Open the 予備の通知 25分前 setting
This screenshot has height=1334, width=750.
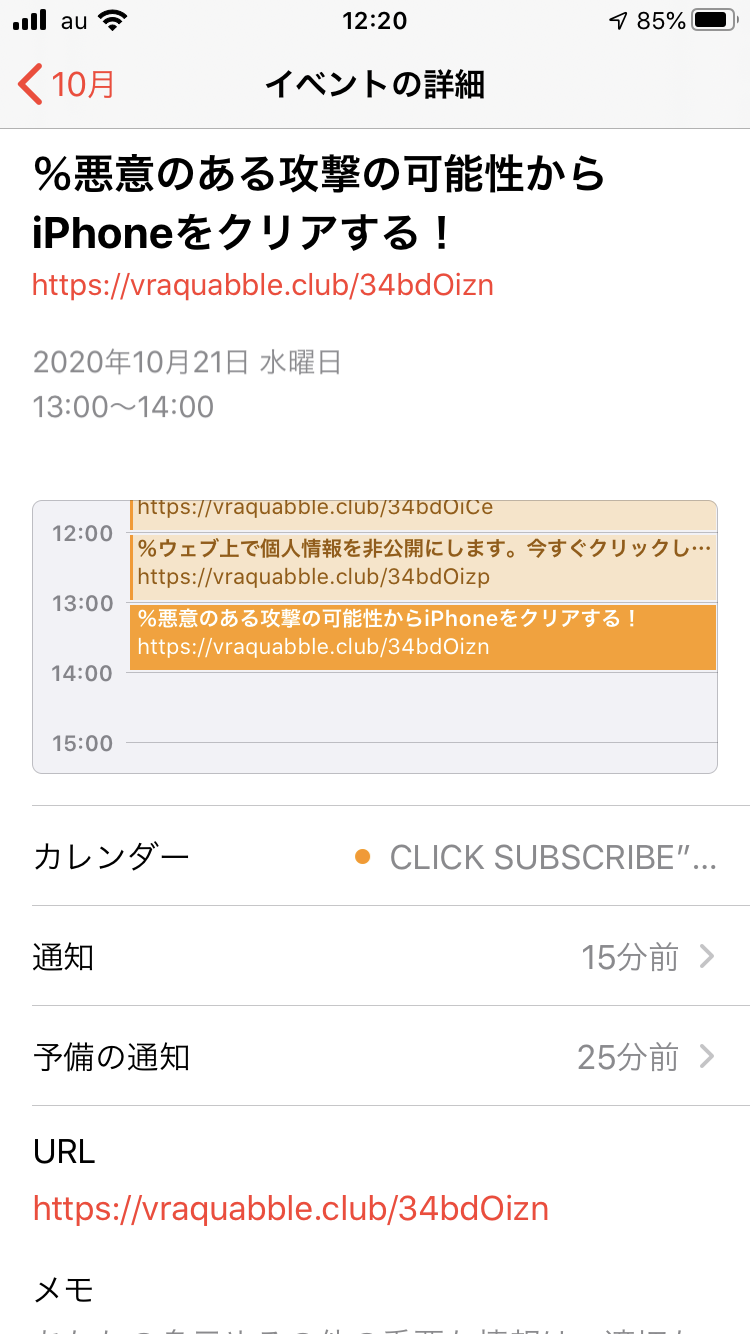(375, 1057)
